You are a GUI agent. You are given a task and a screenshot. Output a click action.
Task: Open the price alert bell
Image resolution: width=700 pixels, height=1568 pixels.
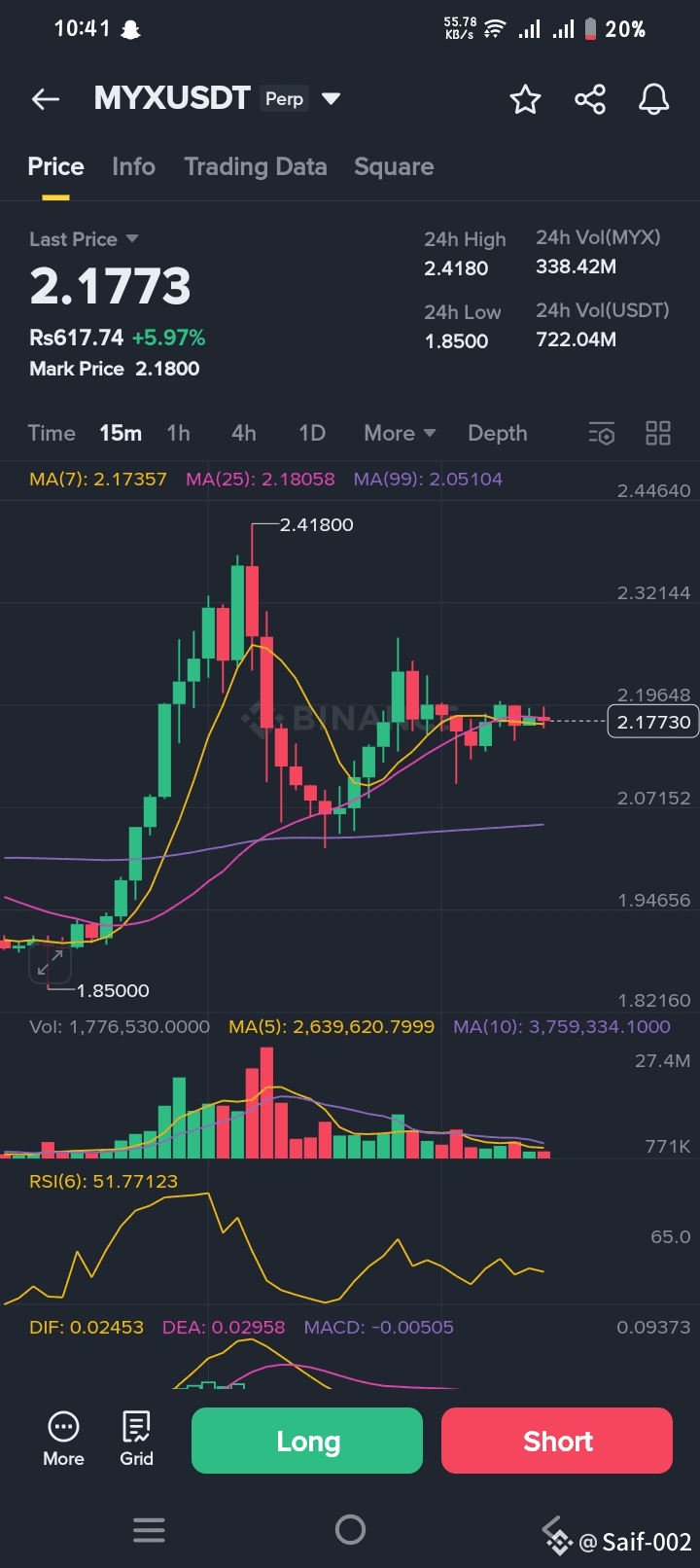(x=653, y=99)
